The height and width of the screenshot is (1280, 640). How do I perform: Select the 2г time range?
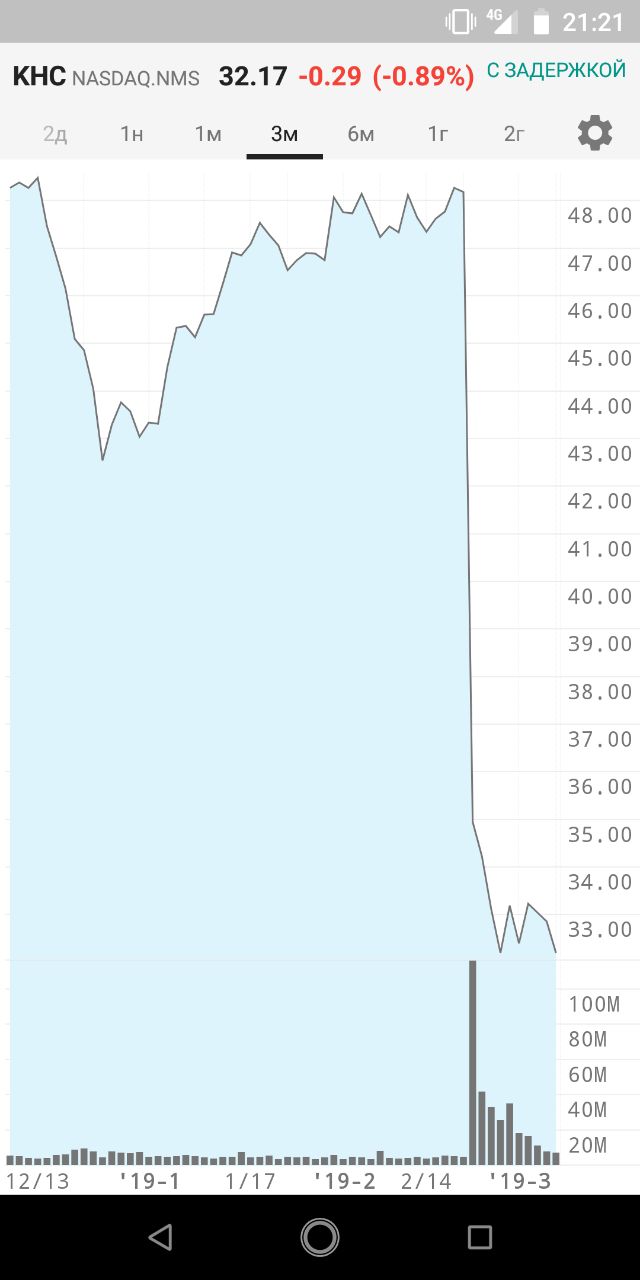pos(514,134)
